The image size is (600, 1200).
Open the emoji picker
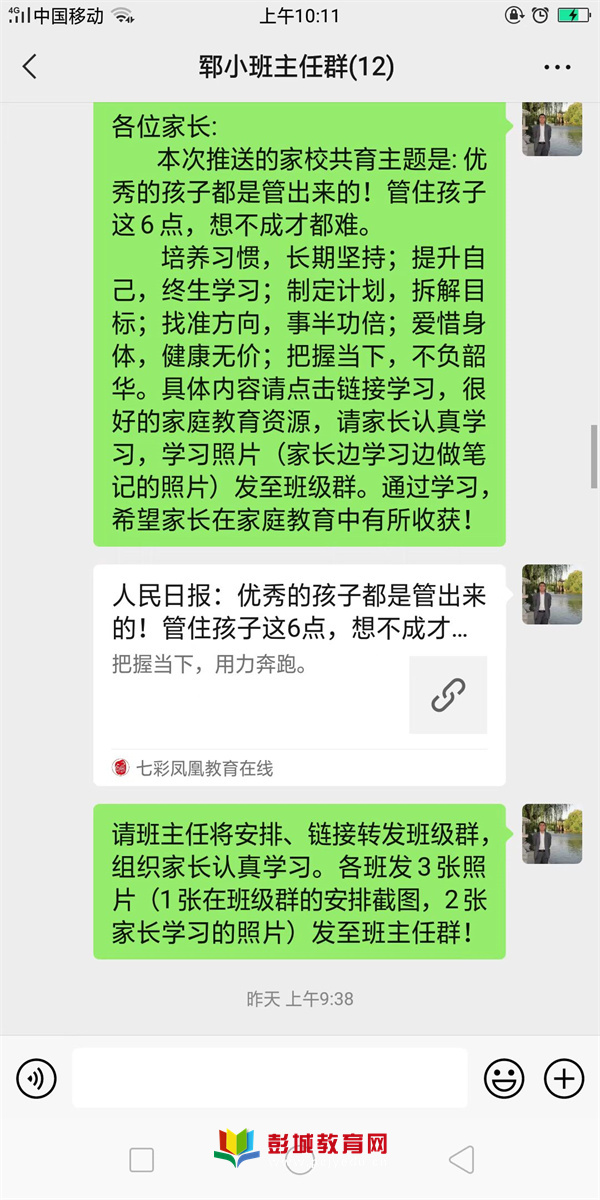point(504,1078)
